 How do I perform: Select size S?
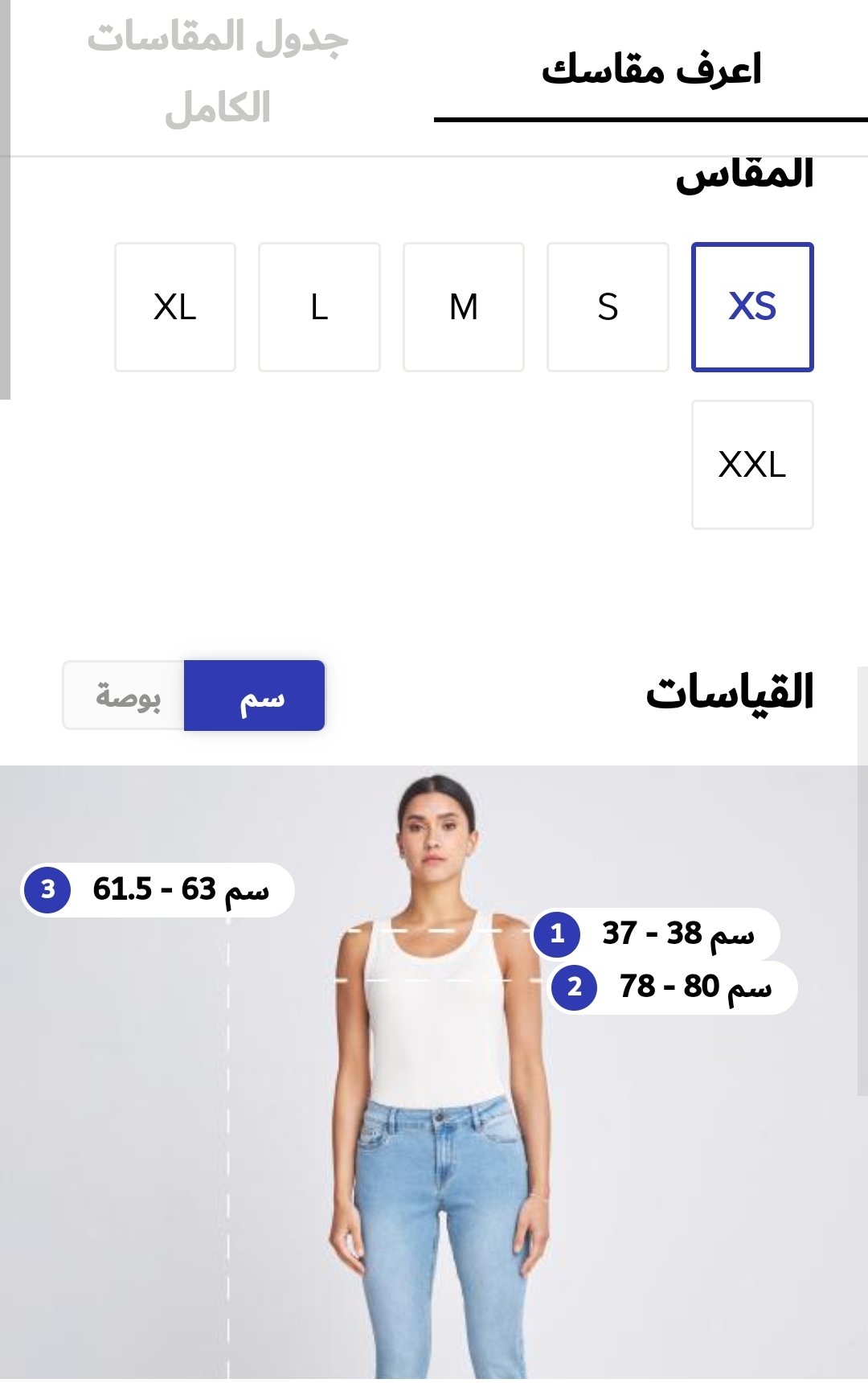[608, 307]
